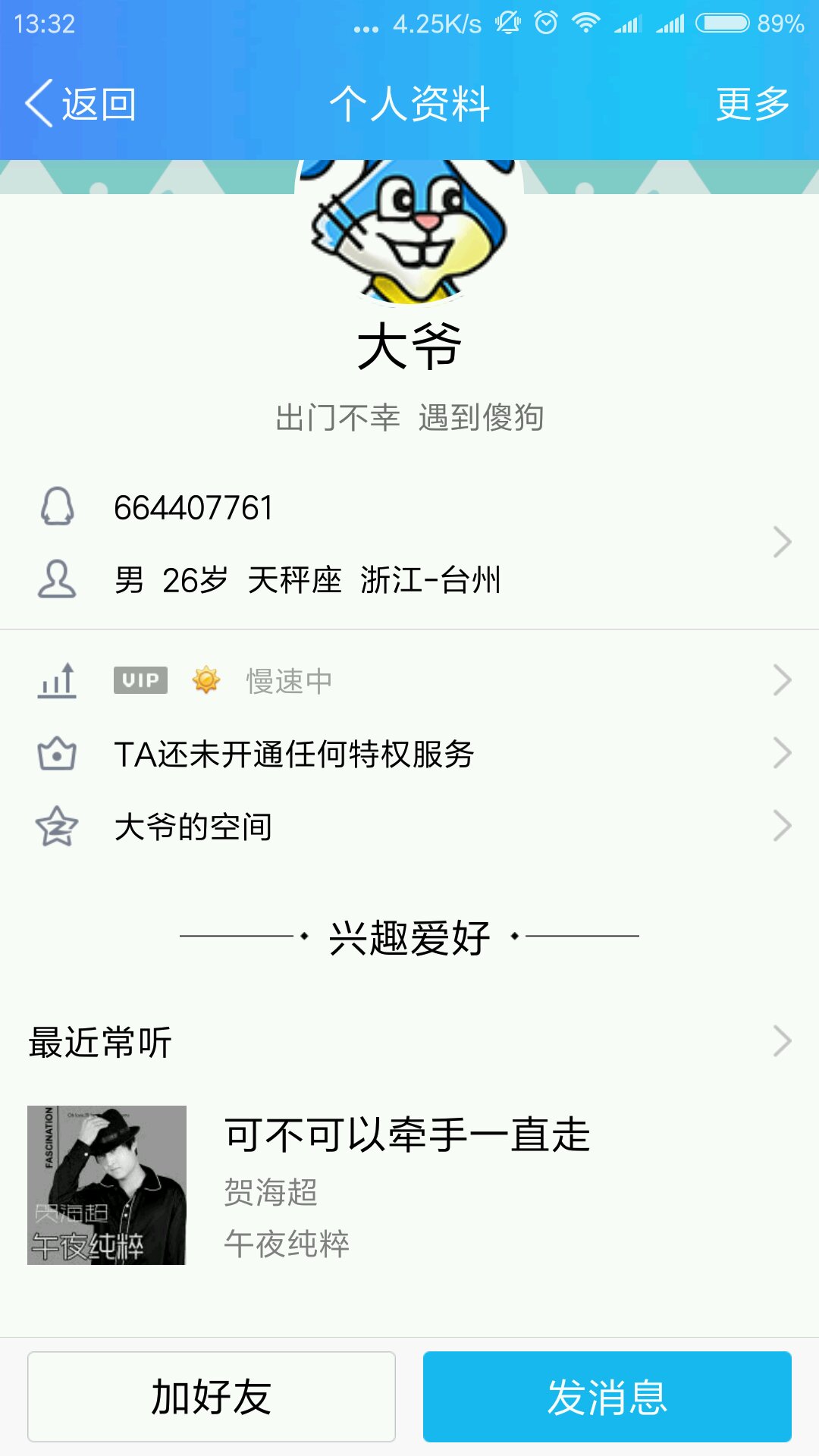
Task: Tap 加好友 to add as friend
Action: click(212, 1397)
